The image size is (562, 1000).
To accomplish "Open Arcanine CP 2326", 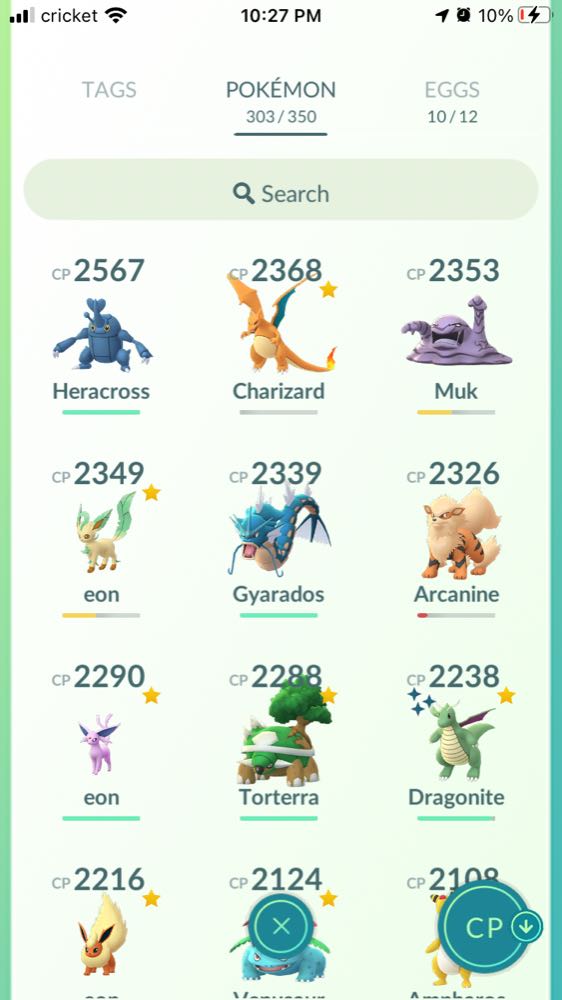I will pos(456,539).
